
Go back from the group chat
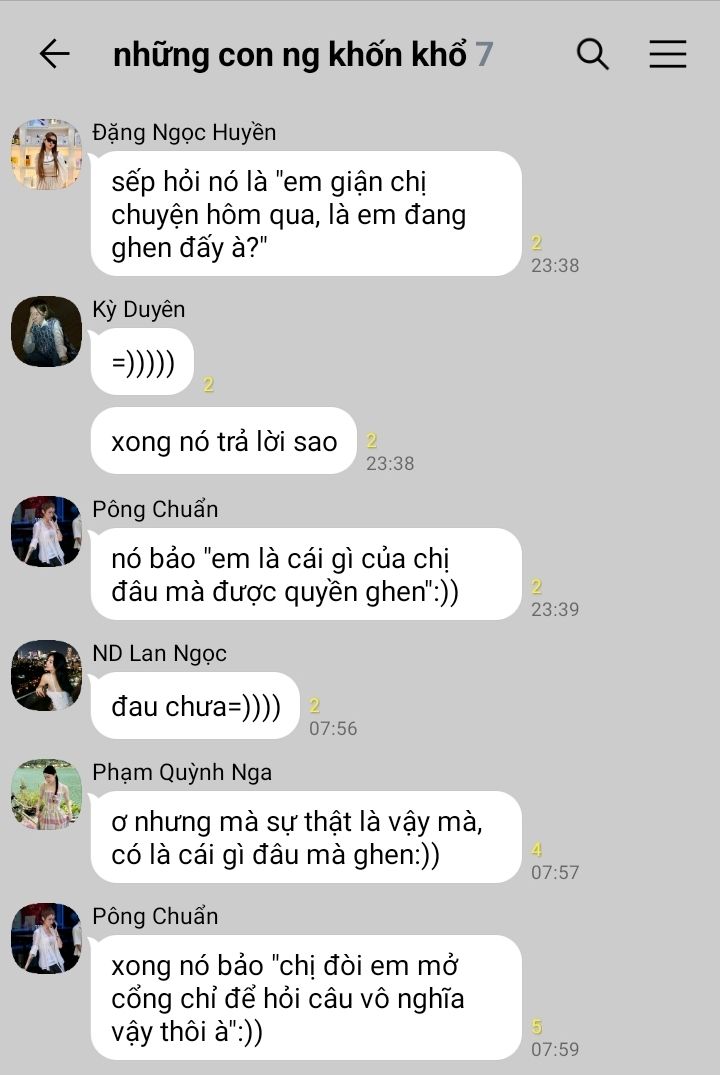(x=54, y=54)
